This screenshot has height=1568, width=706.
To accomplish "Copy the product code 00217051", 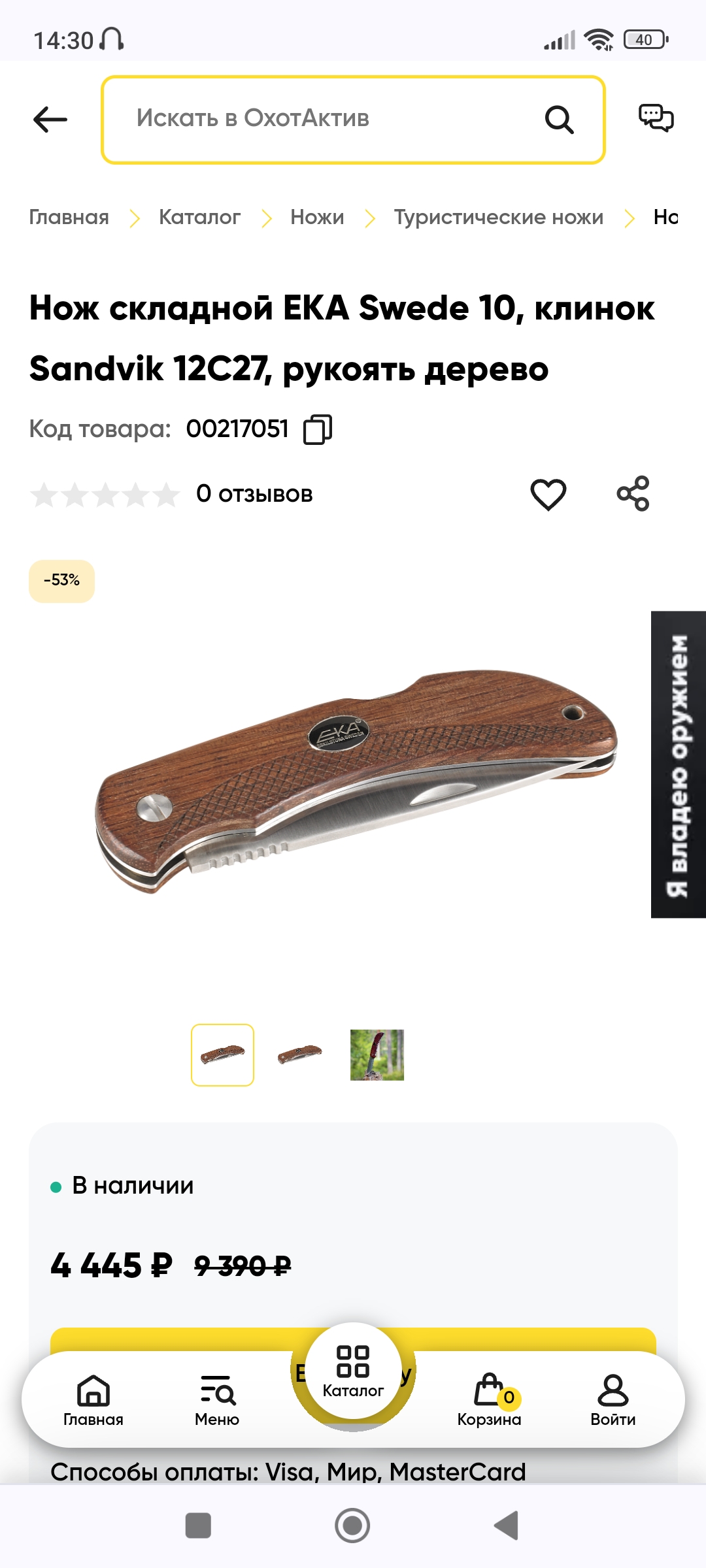I will (x=318, y=429).
